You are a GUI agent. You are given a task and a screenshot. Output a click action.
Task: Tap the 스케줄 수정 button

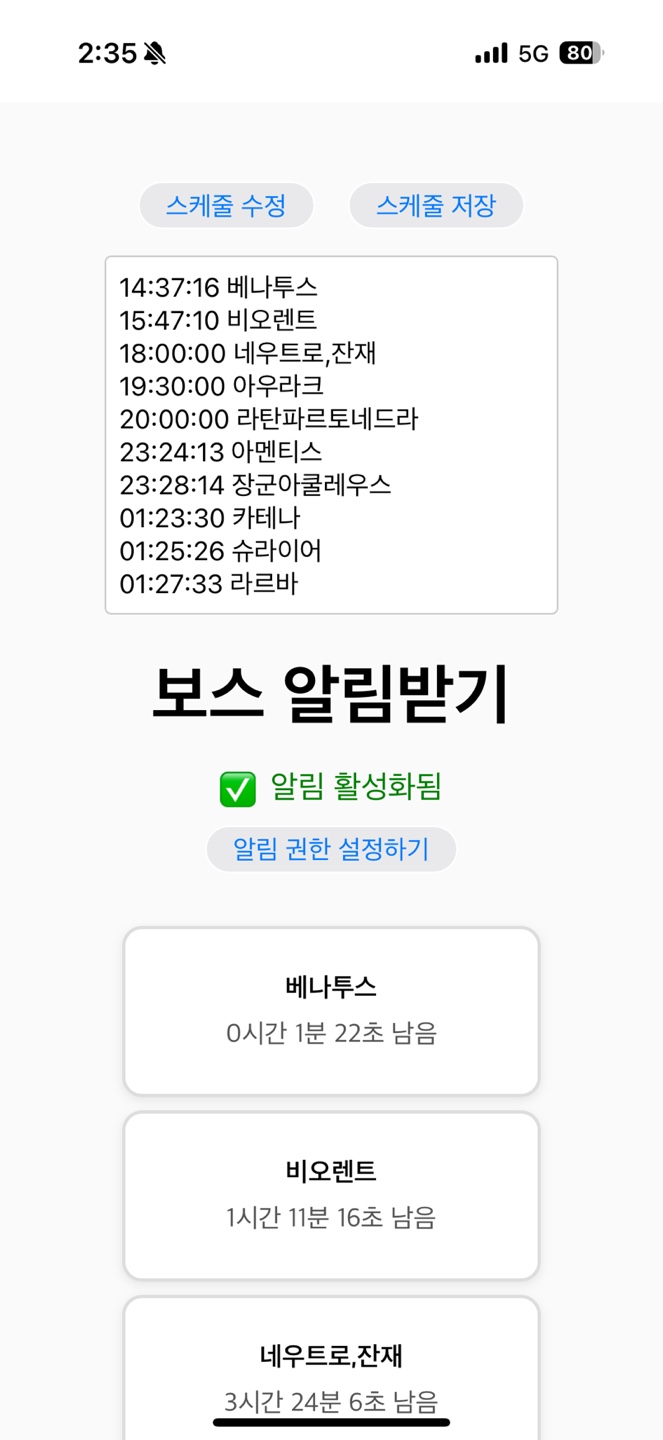[x=226, y=206]
